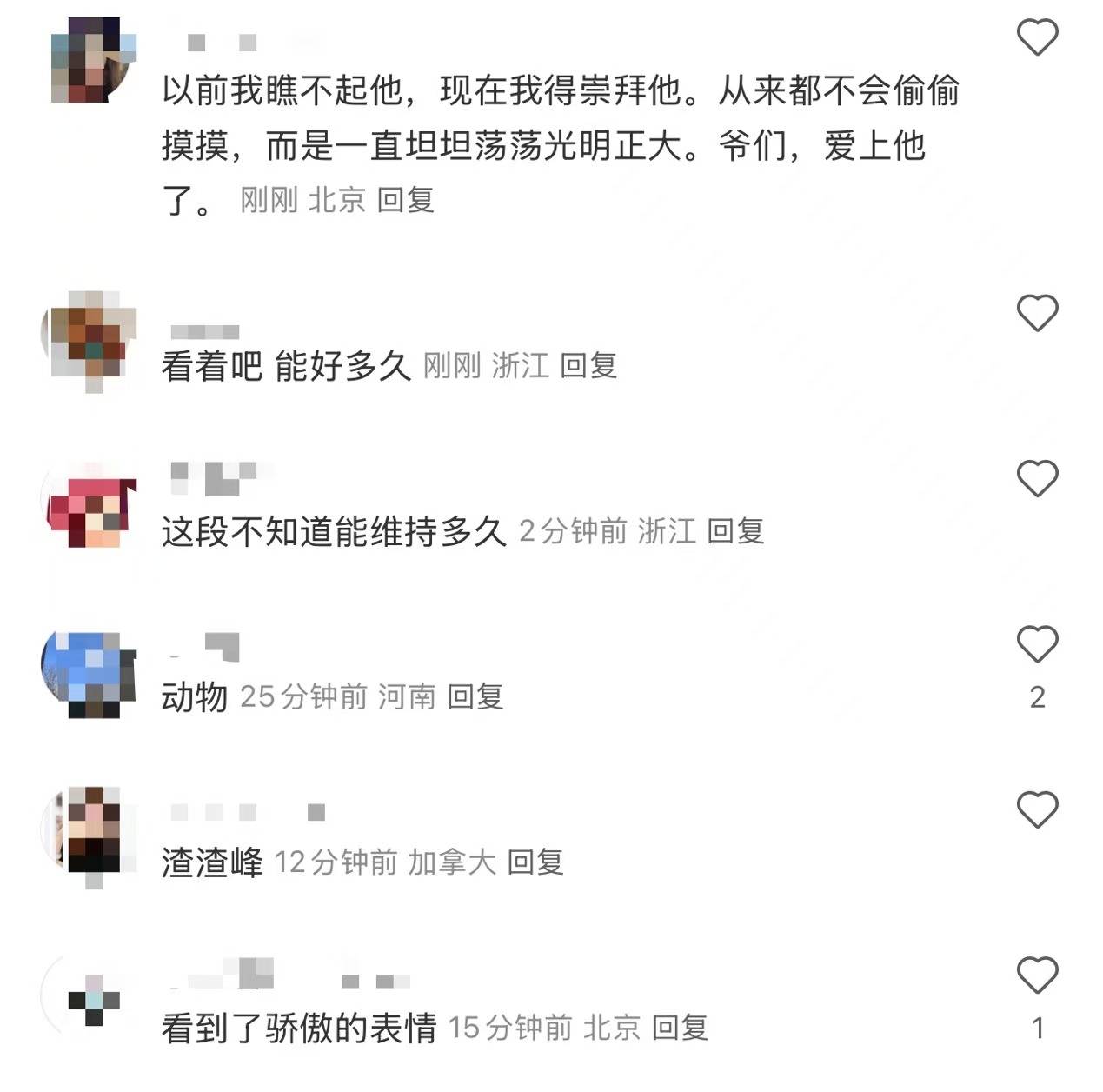Open avatar of the 动物 commenter
The image size is (1103, 1092).
(x=90, y=674)
